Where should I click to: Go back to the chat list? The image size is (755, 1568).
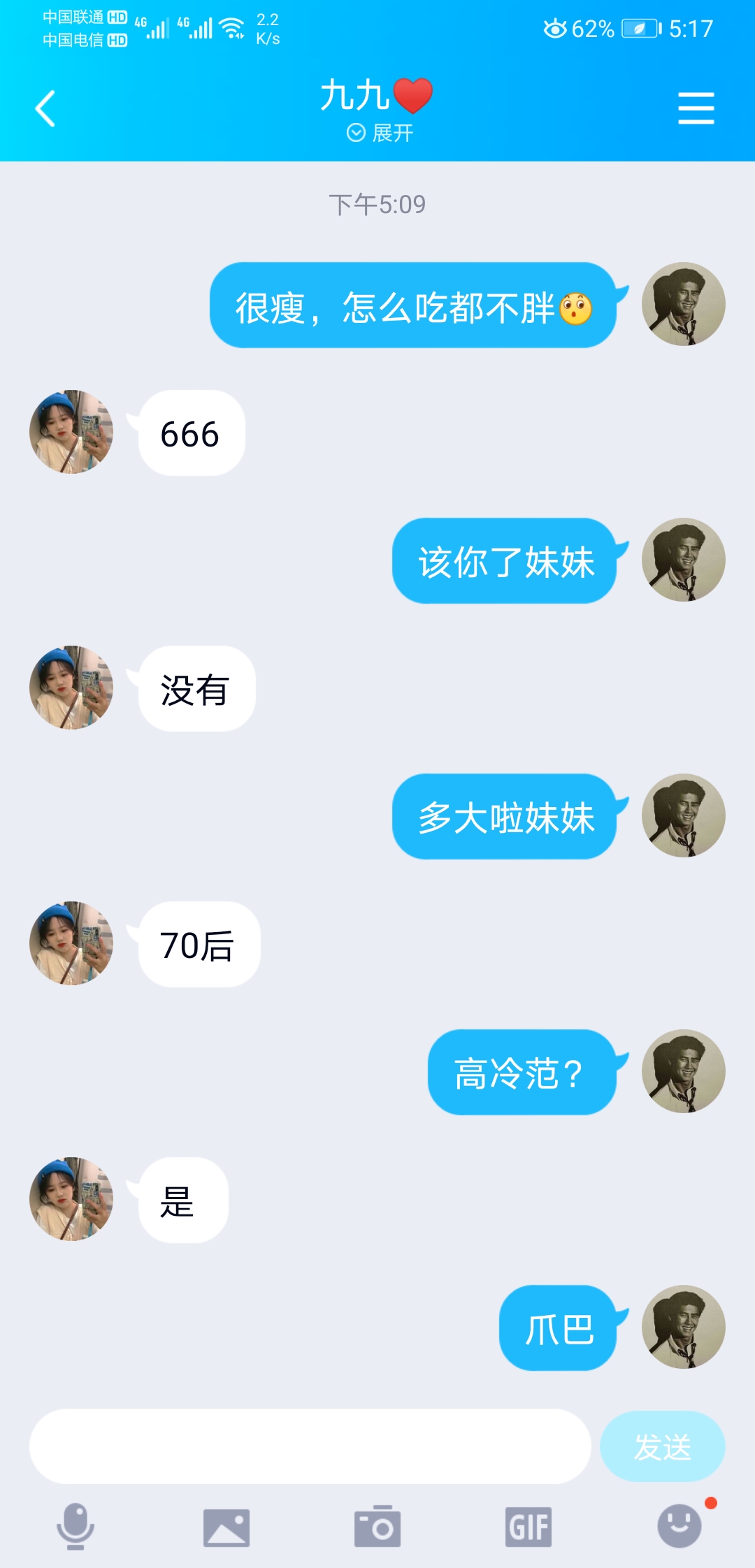click(x=45, y=109)
